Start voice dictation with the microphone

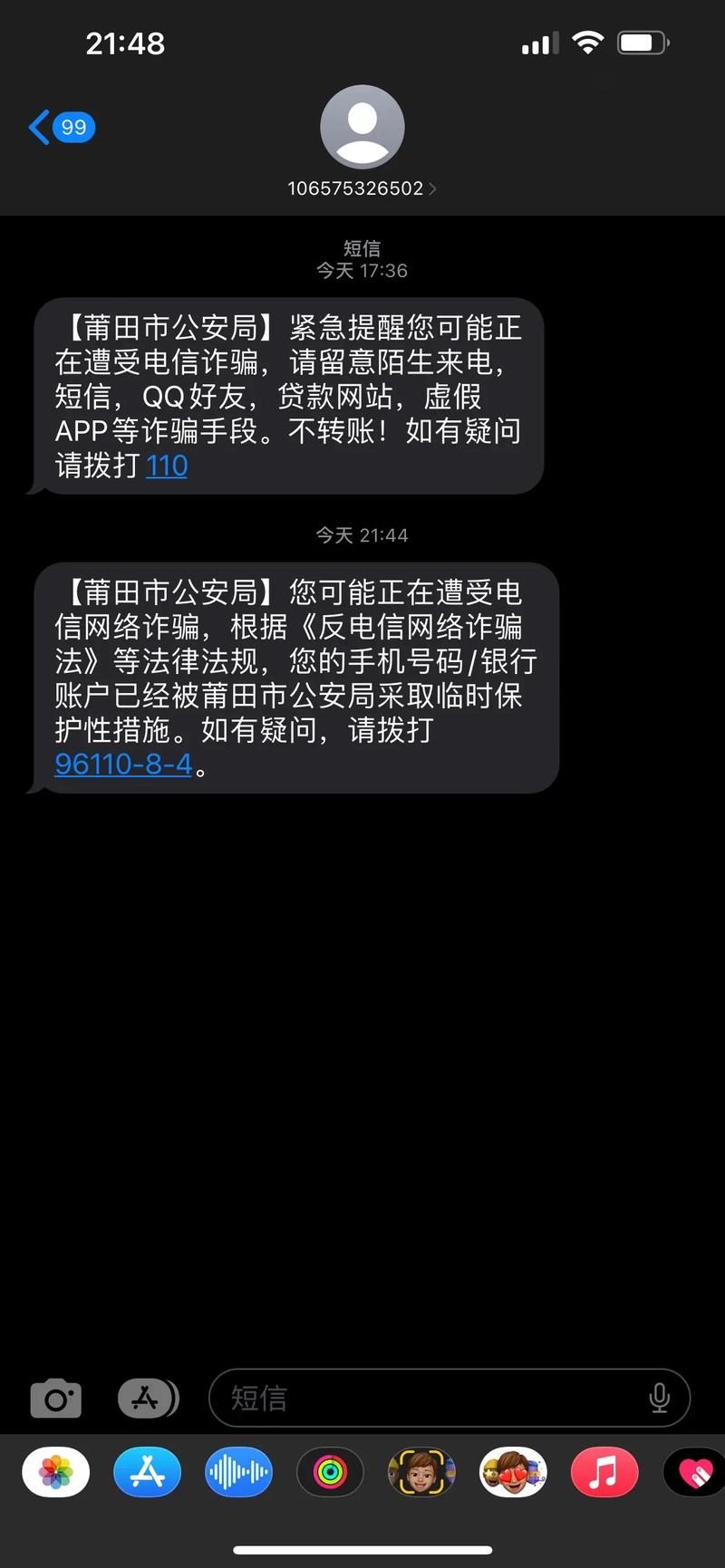coord(660,1399)
